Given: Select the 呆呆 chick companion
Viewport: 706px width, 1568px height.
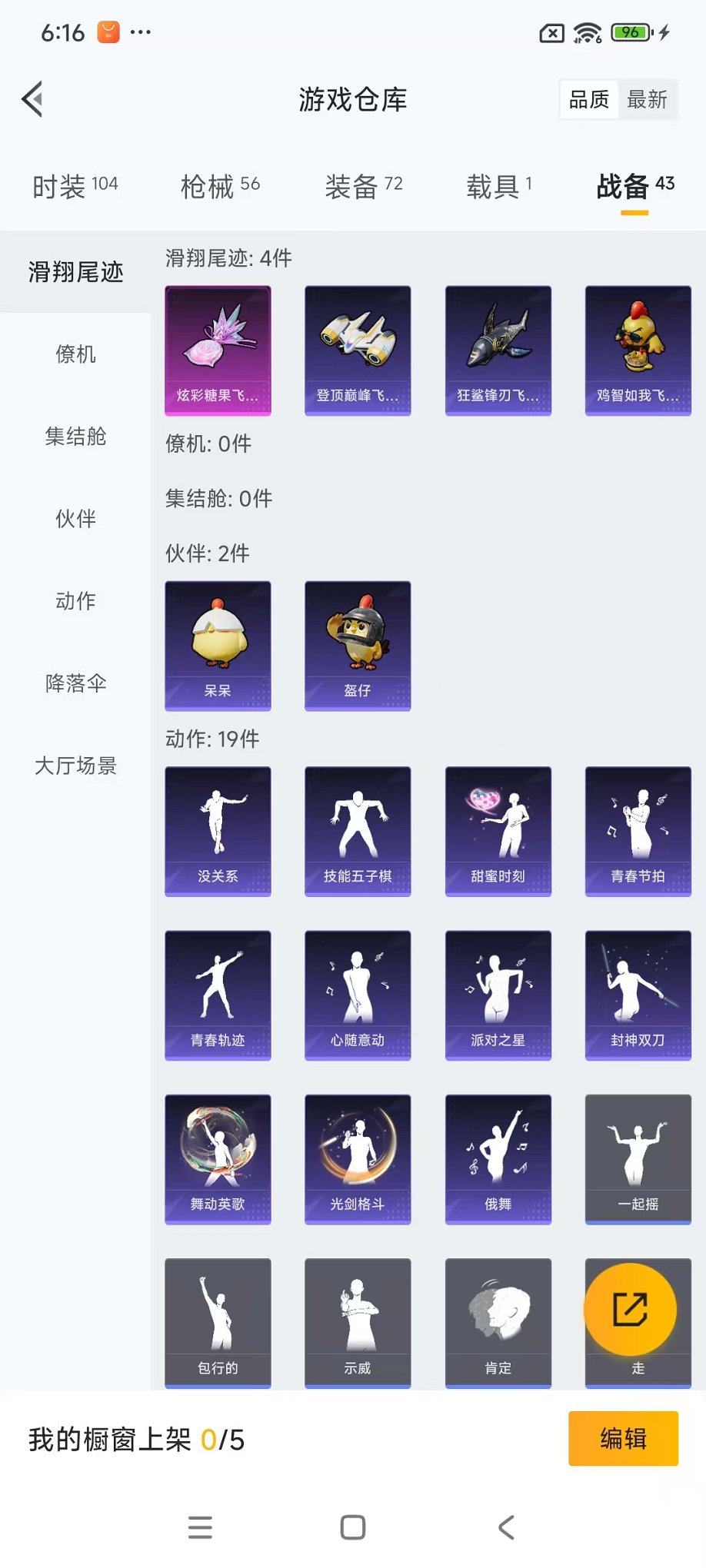Looking at the screenshot, I should (x=218, y=644).
